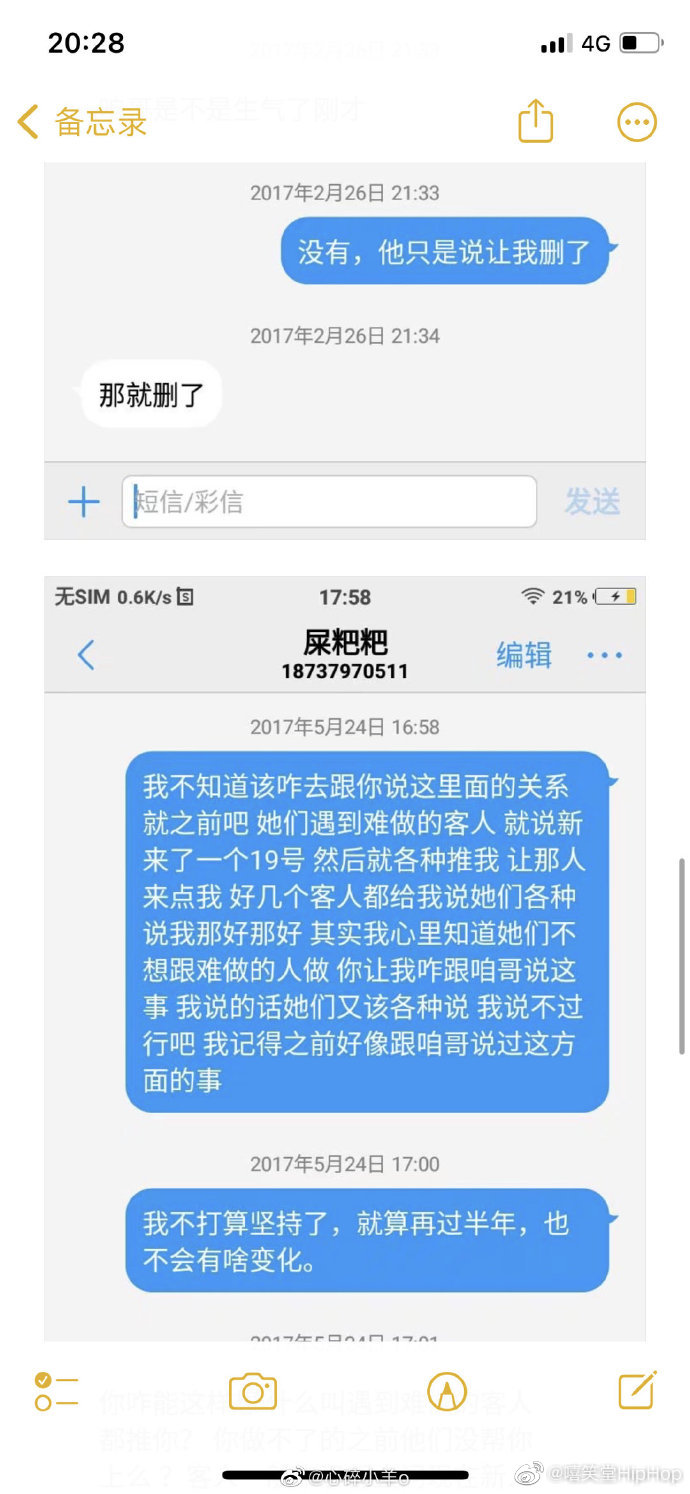Compose a new note
690x1494 pixels.
coord(637,1390)
